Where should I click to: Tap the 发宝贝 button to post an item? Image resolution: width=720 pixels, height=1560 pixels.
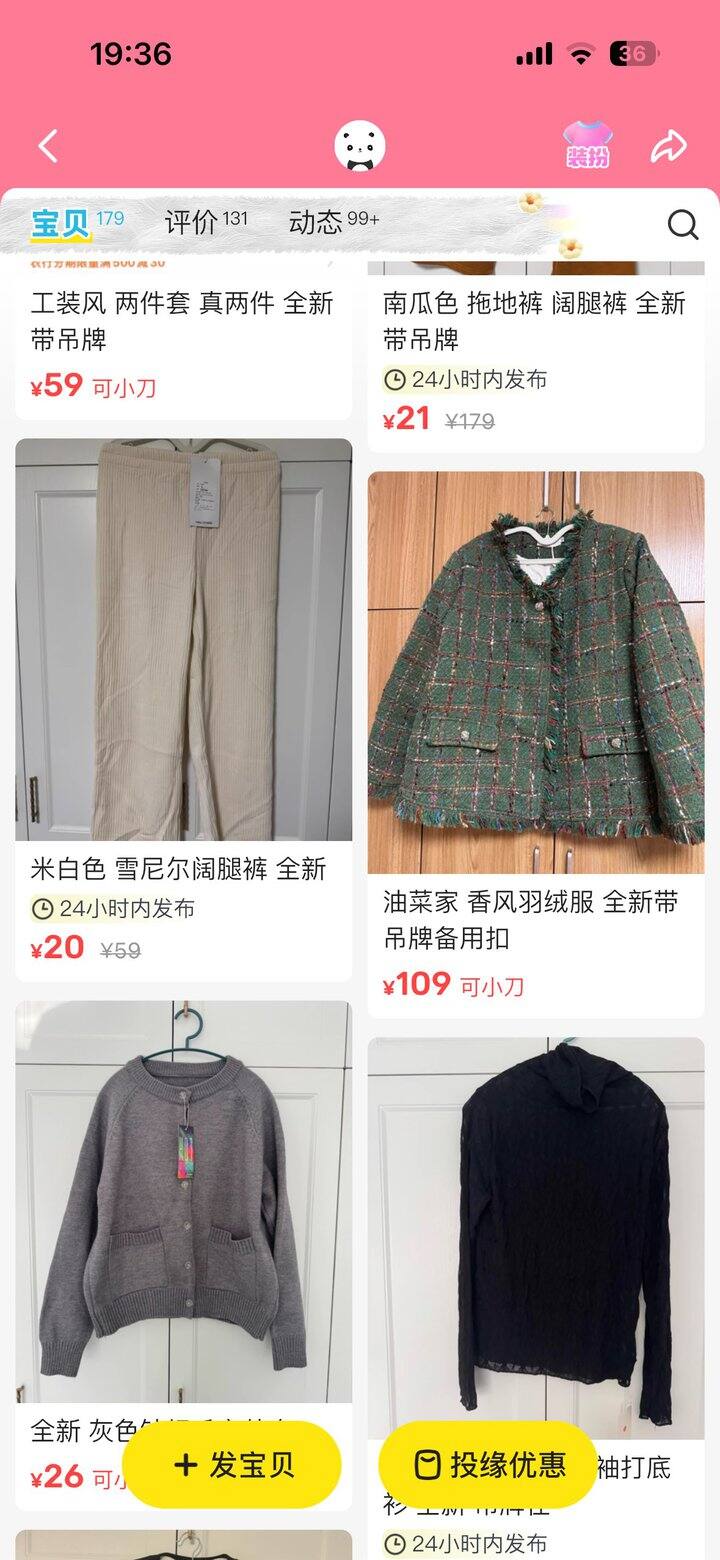[232, 1465]
